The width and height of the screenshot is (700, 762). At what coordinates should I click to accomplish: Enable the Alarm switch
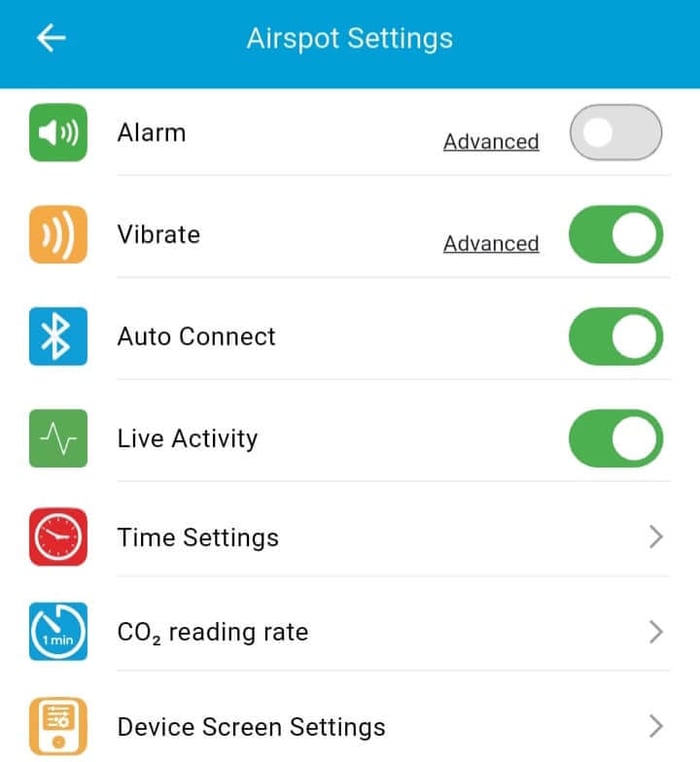[x=615, y=133]
